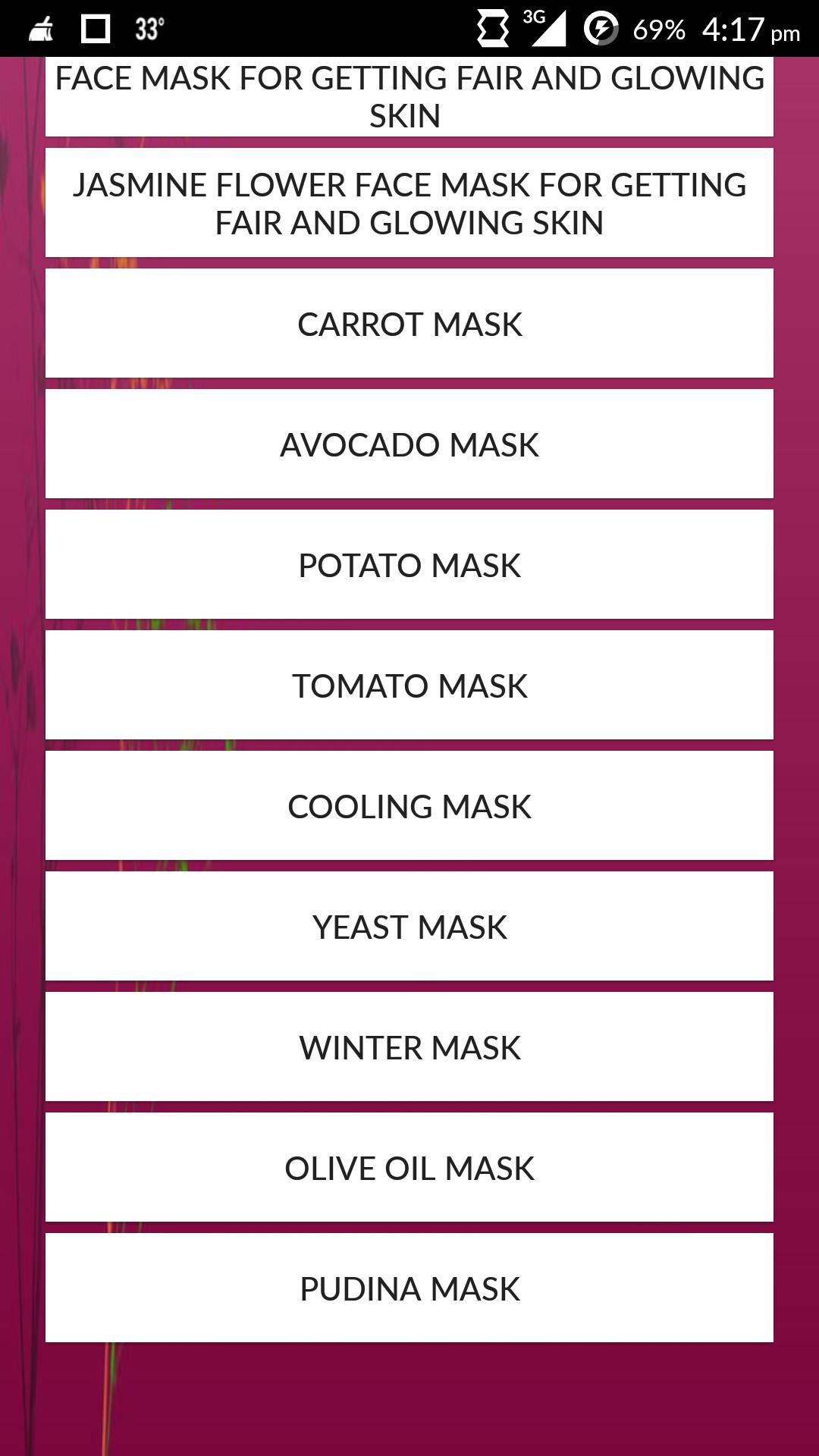Open Face Mask for Fair and Glowing Skin

[x=409, y=97]
